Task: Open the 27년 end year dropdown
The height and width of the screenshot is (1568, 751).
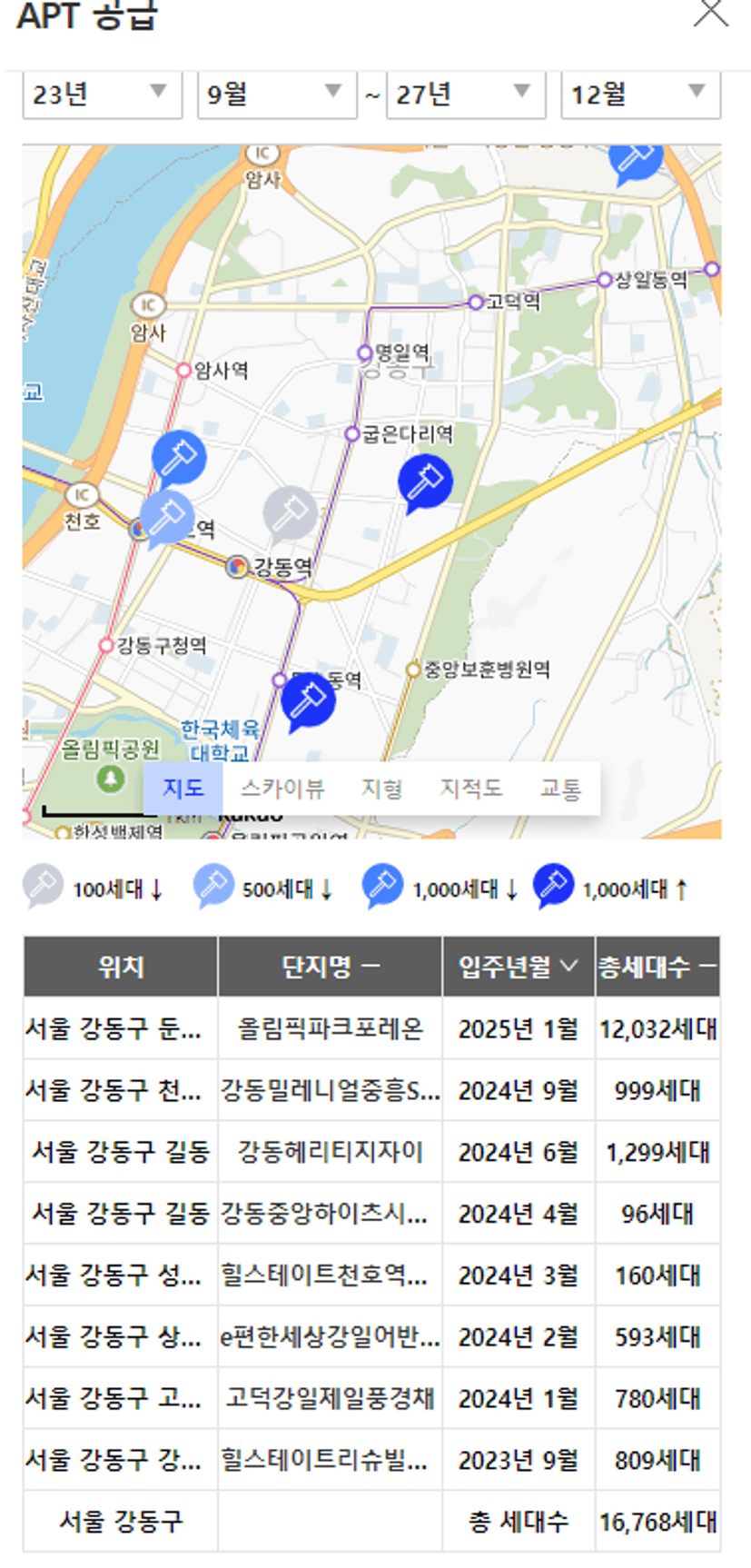Action: point(466,94)
